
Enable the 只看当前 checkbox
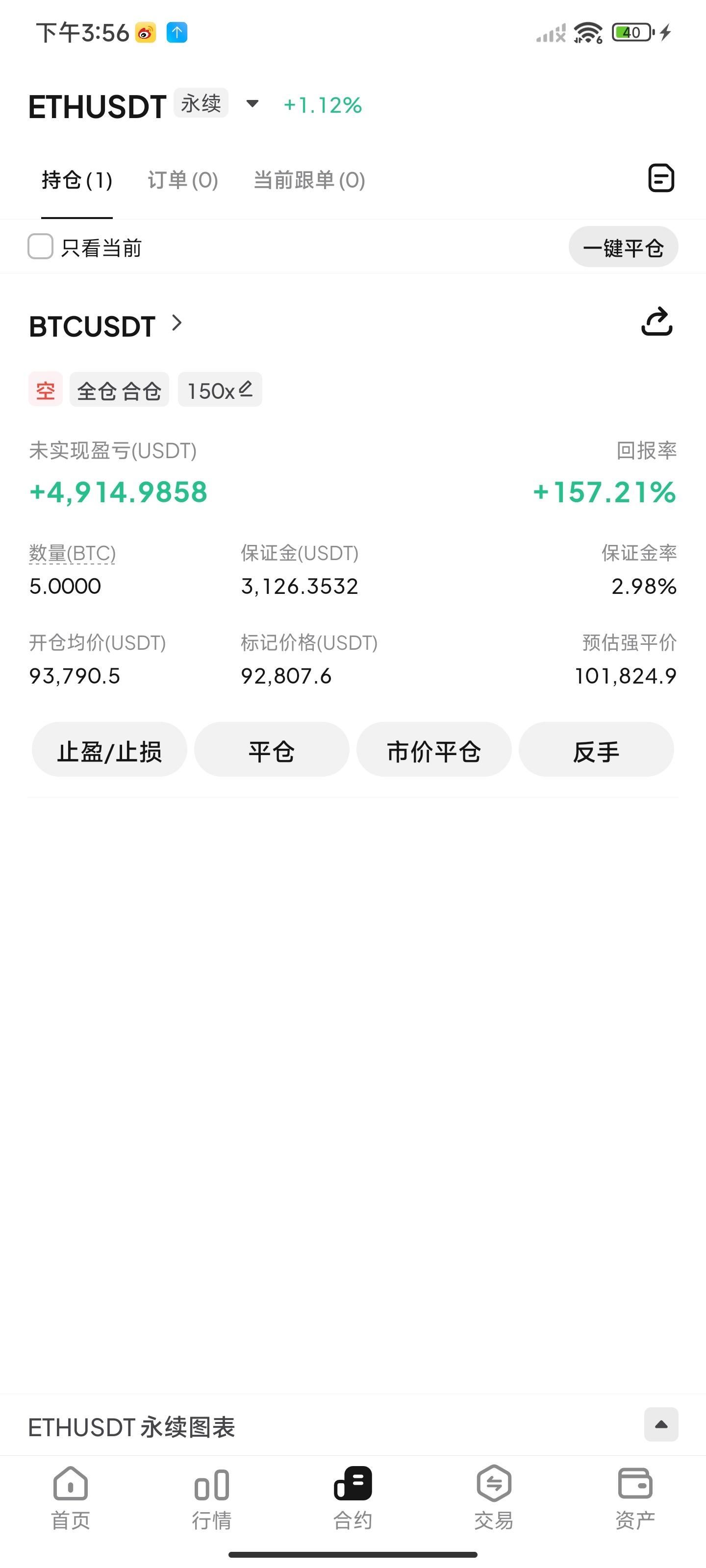pos(39,247)
